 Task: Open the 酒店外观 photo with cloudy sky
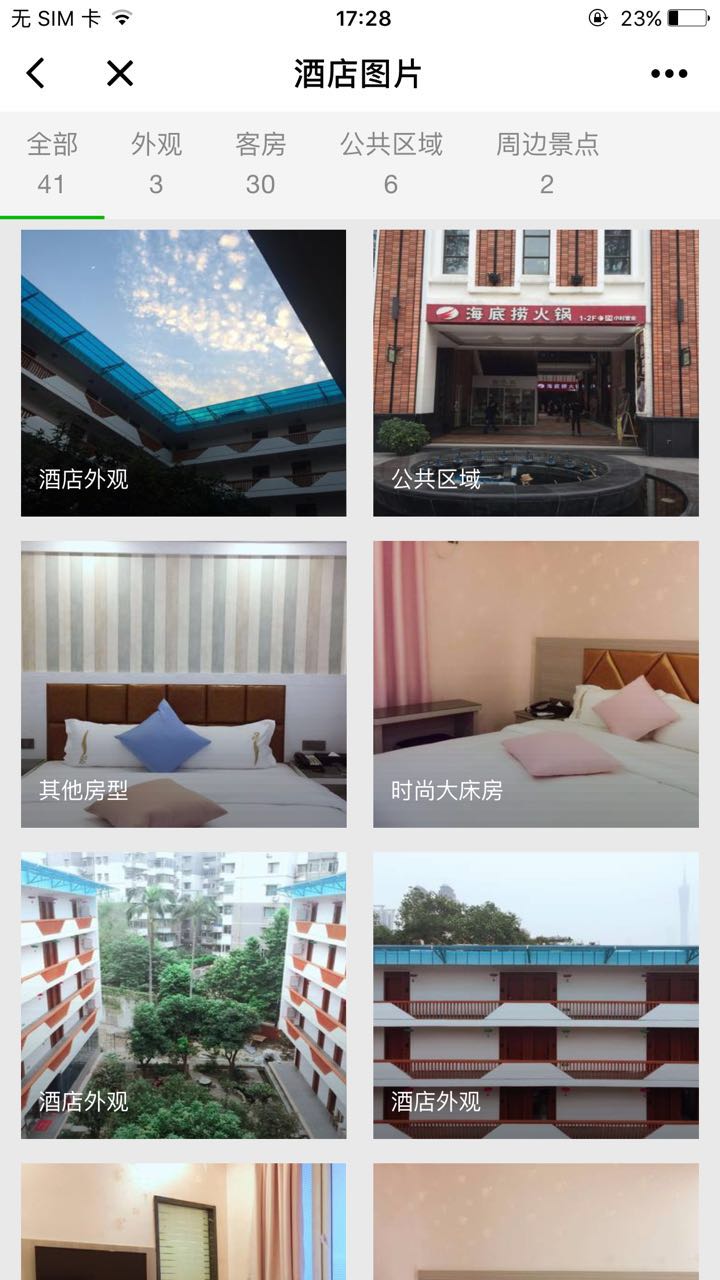point(184,373)
